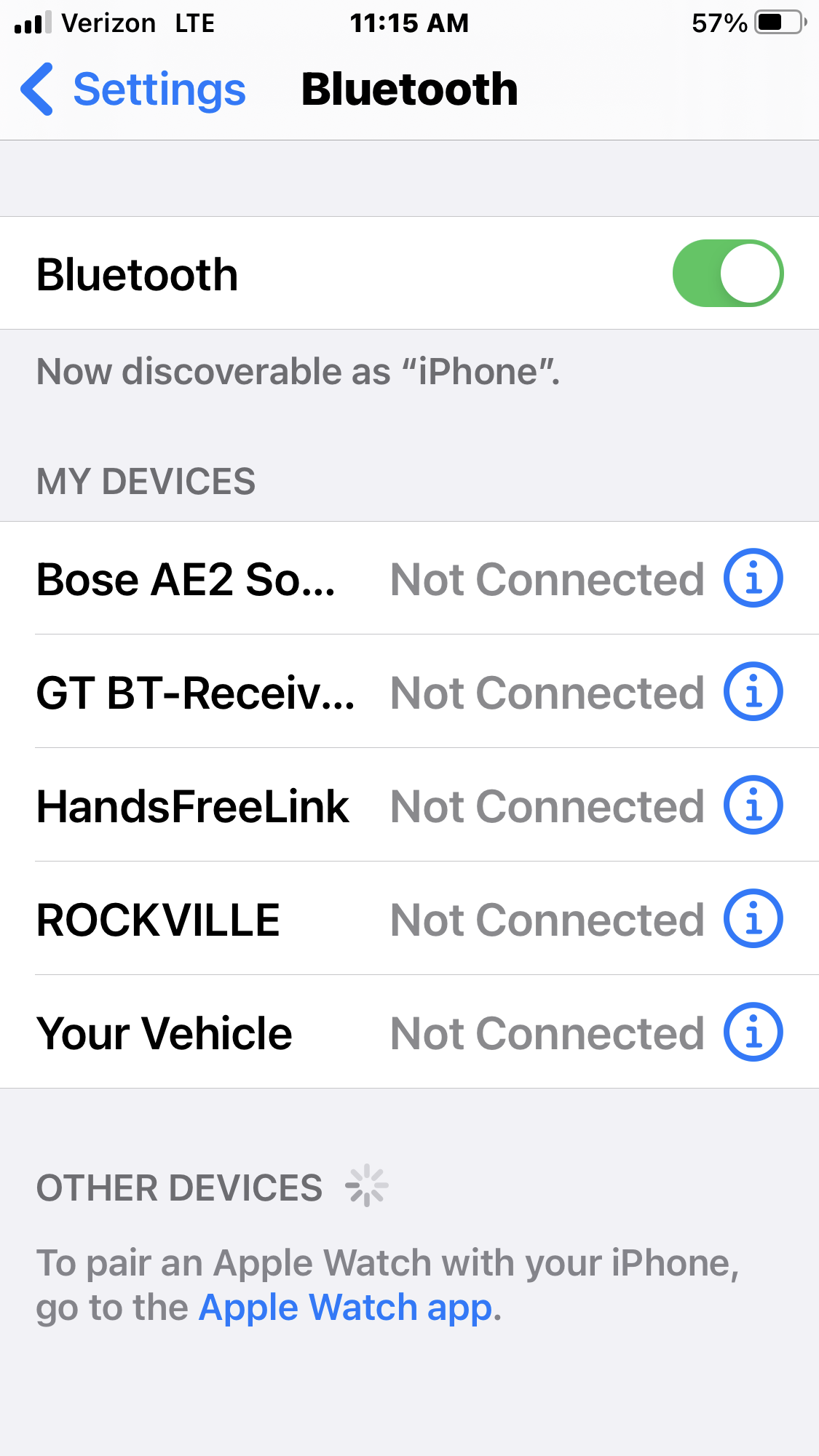Open info for Bose AE2 device
This screenshot has height=1456, width=819.
(753, 578)
